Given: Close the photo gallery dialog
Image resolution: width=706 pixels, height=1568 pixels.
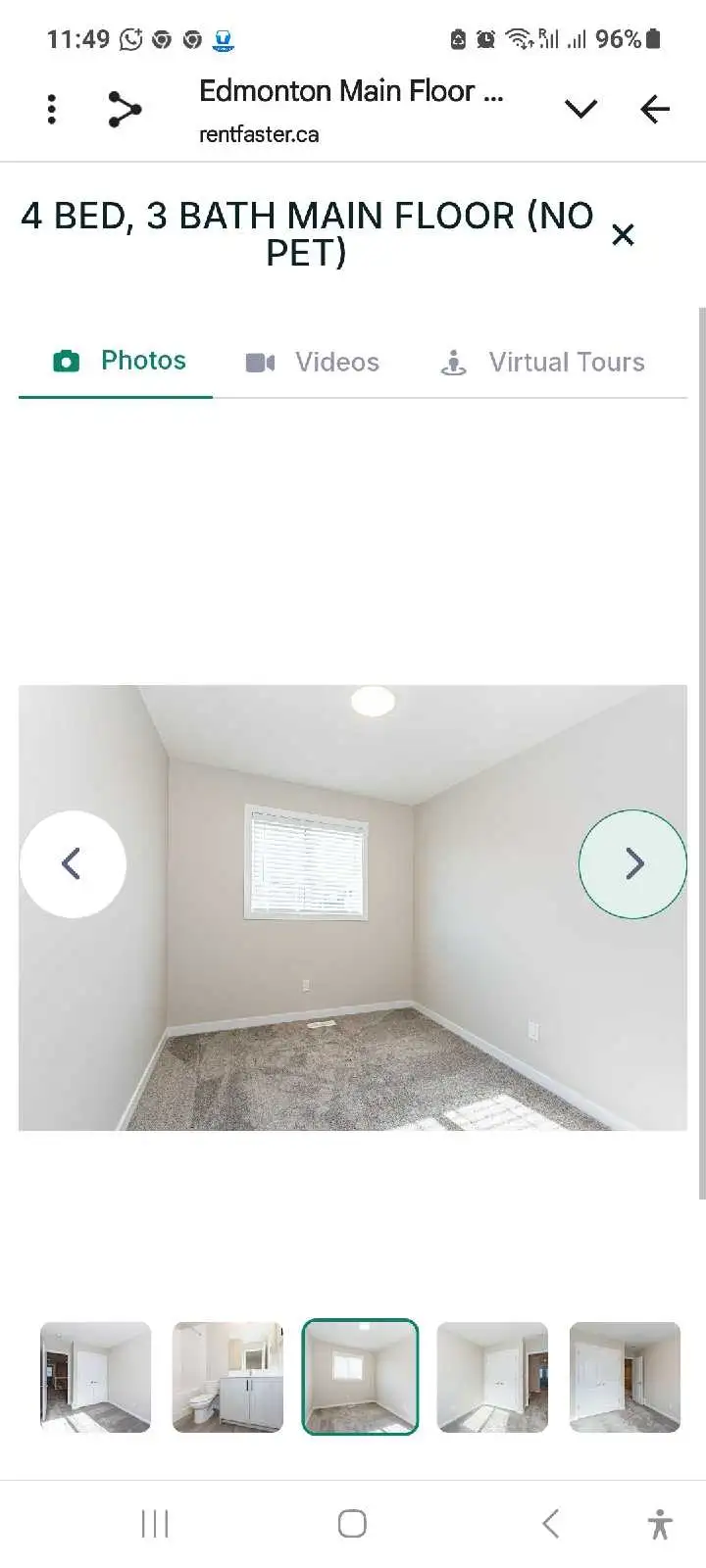Looking at the screenshot, I should [x=623, y=235].
